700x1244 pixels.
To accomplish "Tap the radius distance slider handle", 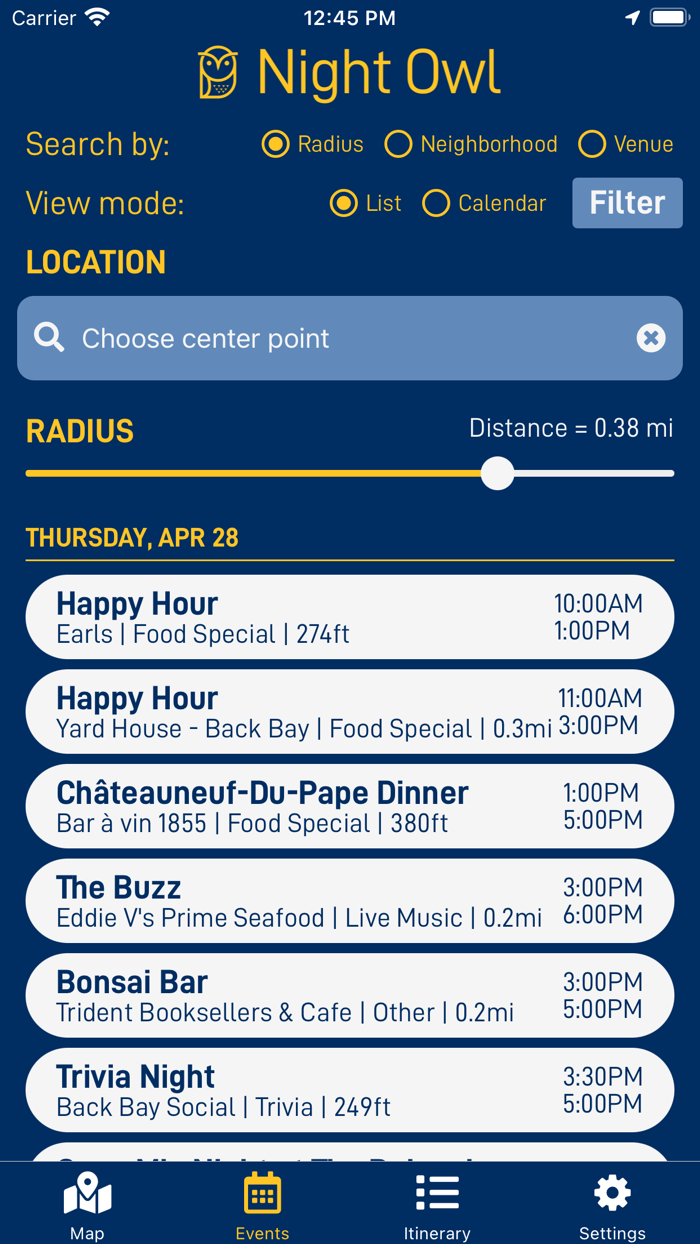I will click(x=497, y=473).
